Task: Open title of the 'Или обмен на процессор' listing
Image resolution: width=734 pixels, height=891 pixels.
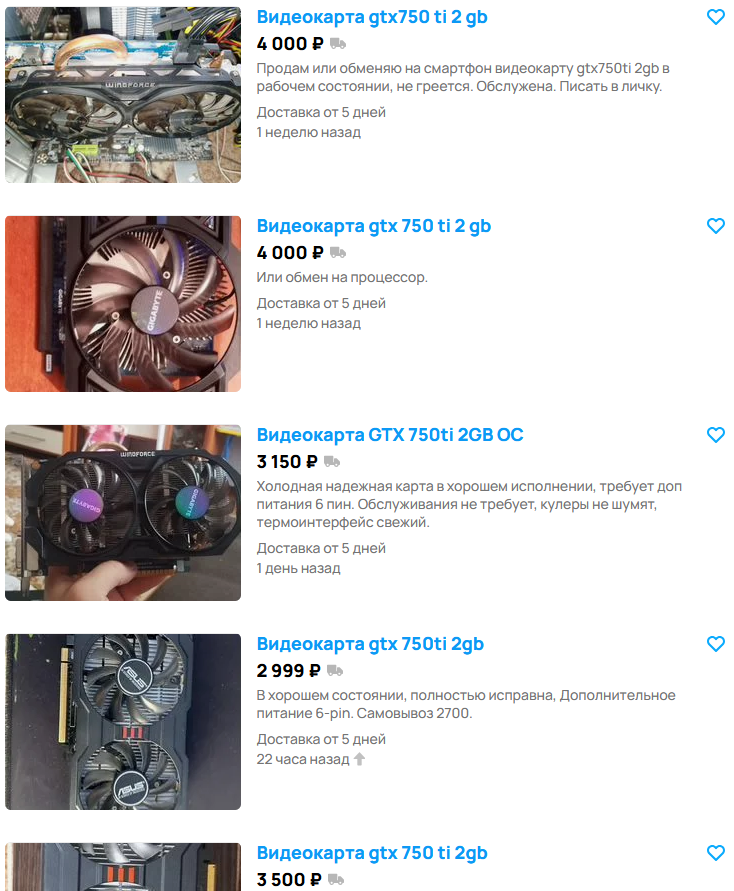Action: point(374,226)
